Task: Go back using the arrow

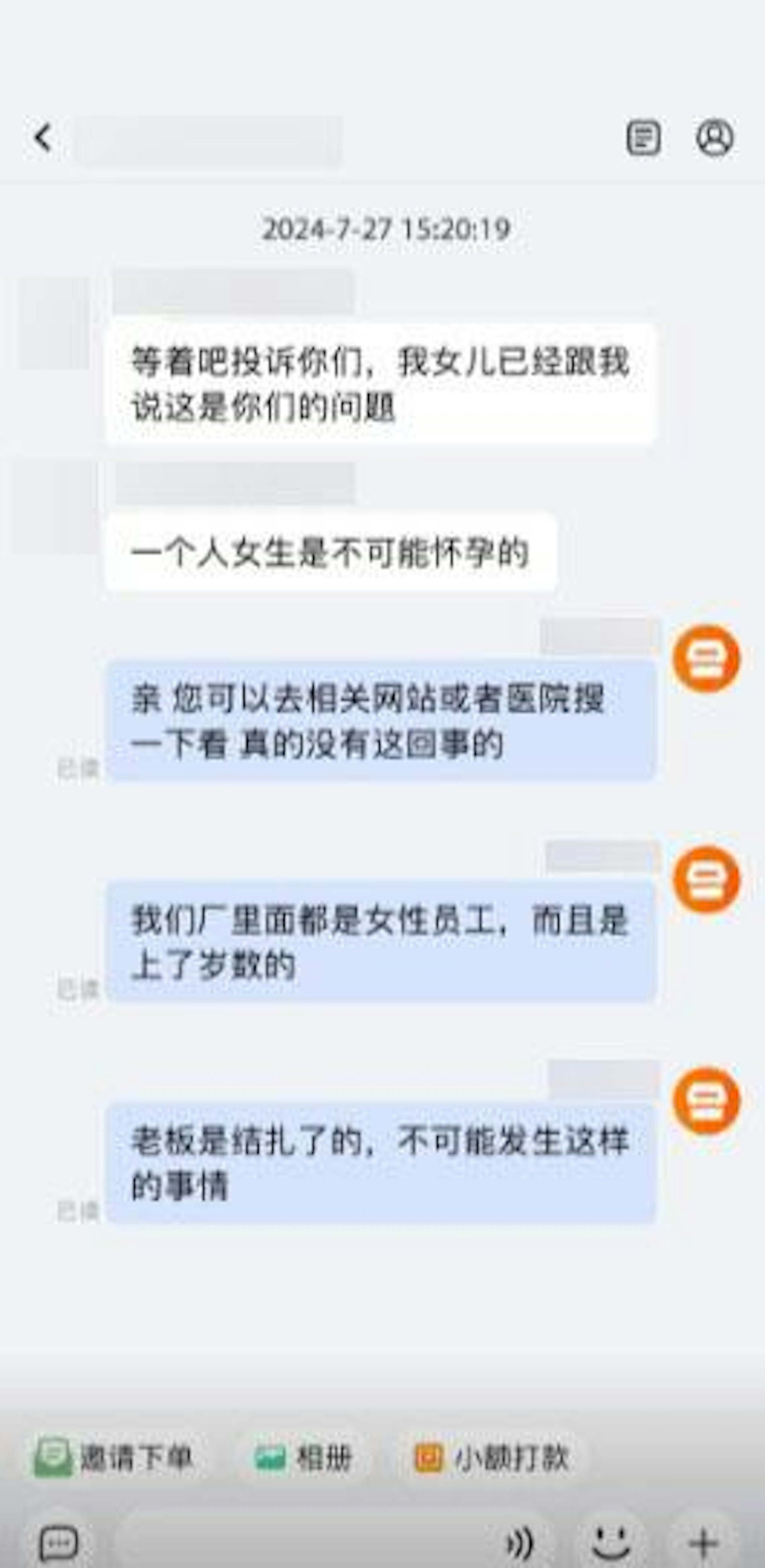Action: coord(43,138)
